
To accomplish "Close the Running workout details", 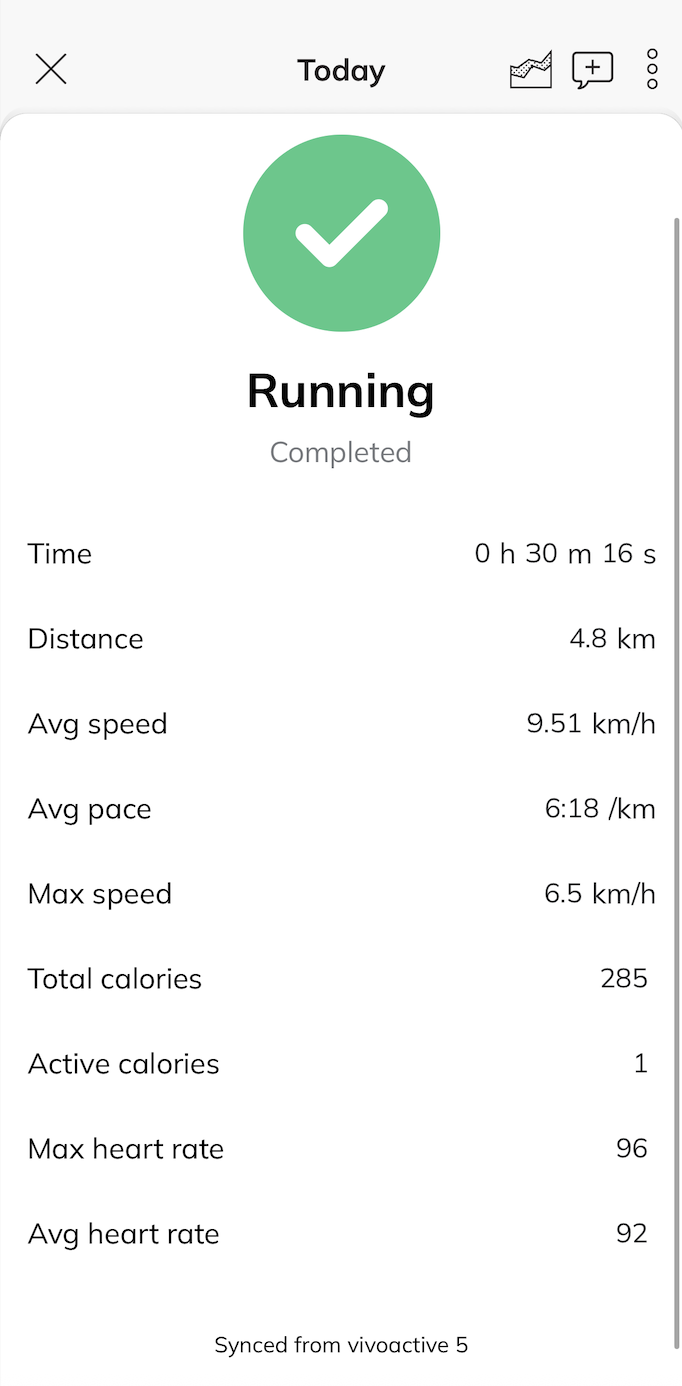I will pos(51,69).
